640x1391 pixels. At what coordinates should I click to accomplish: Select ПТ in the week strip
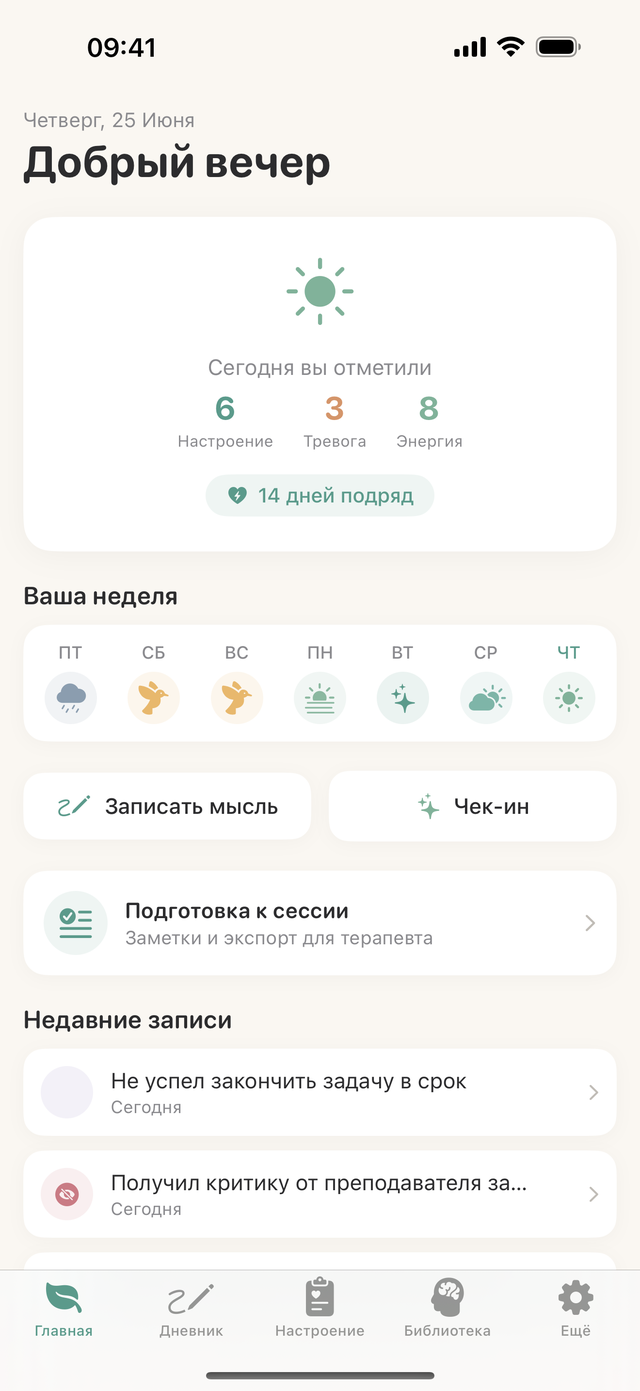[x=71, y=684]
